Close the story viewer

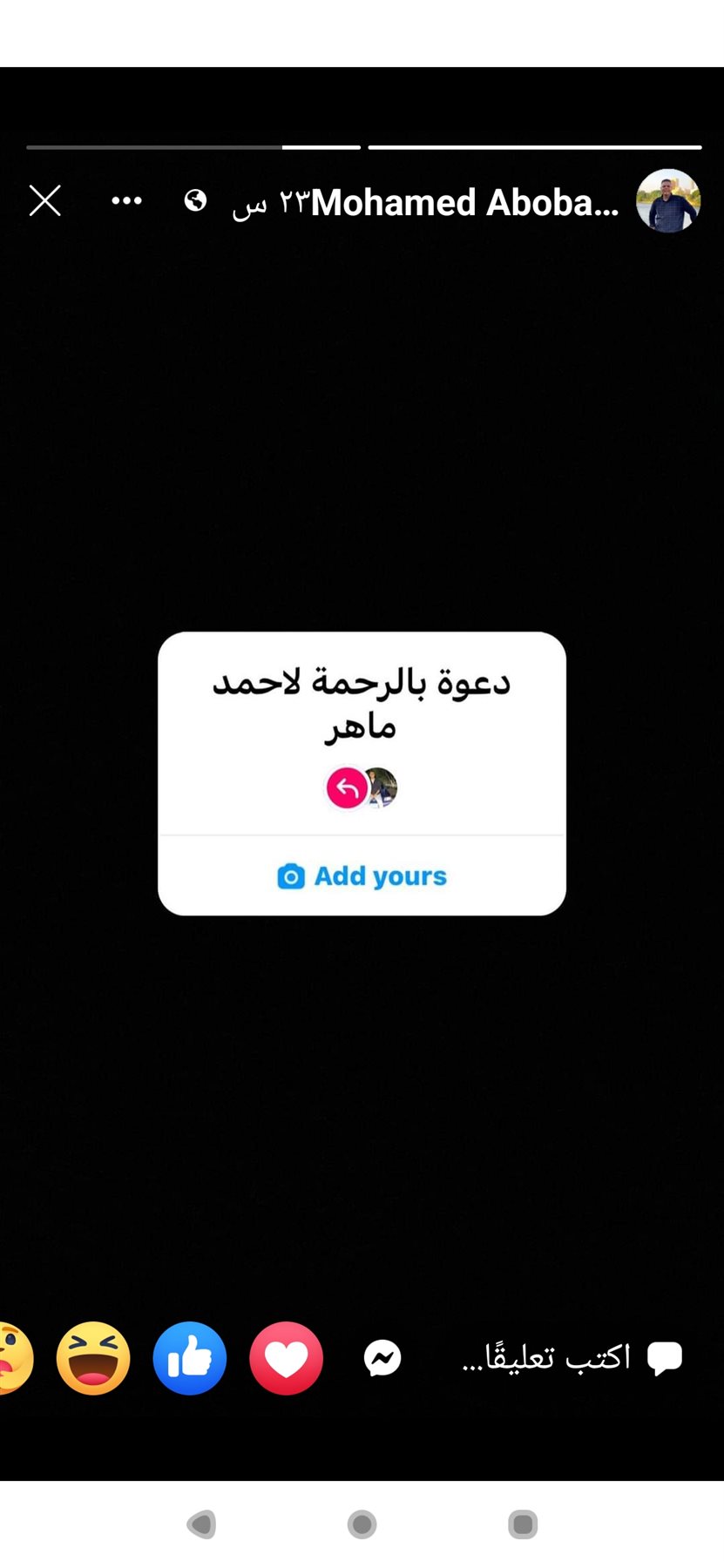click(45, 200)
